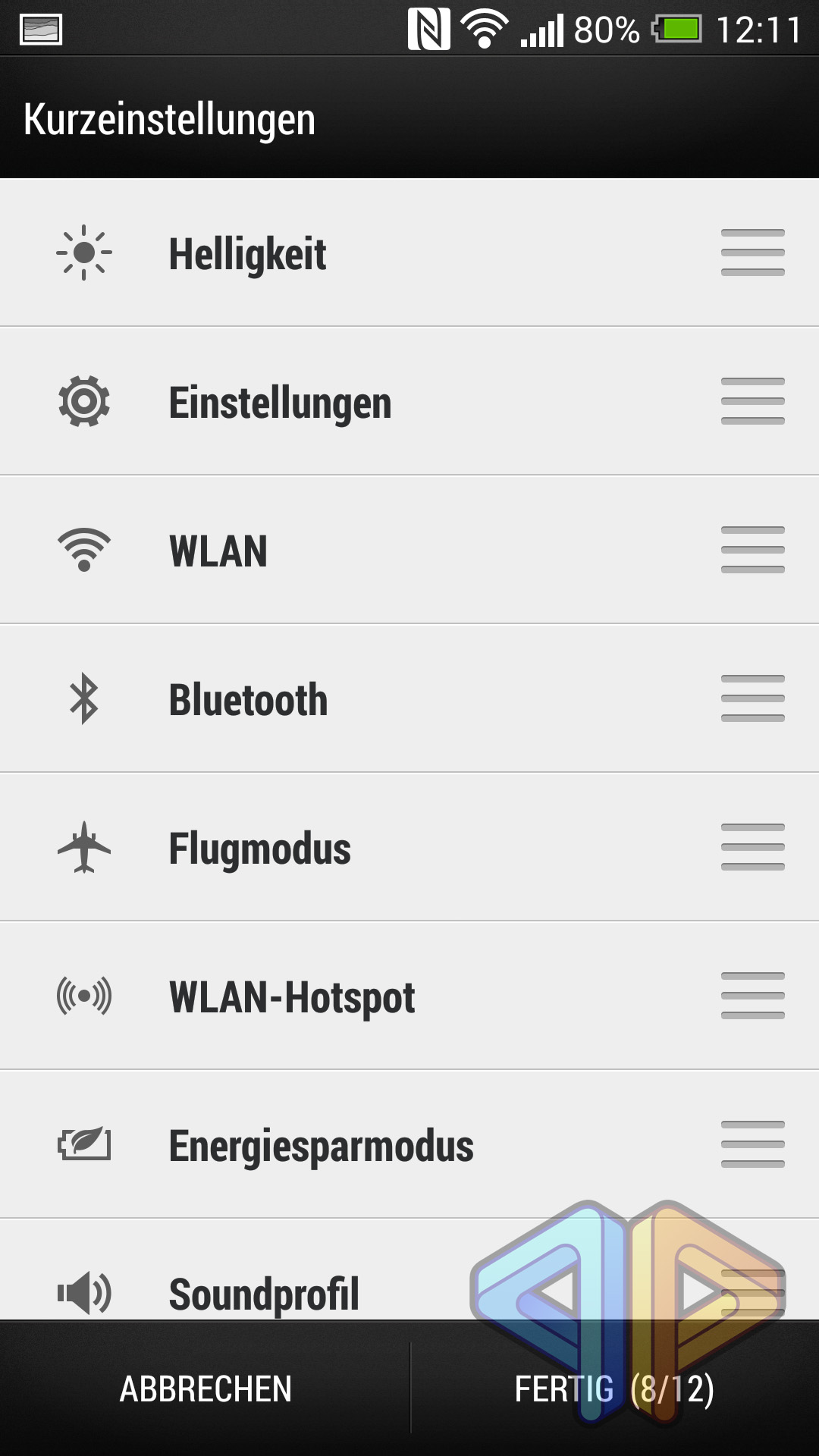The height and width of the screenshot is (1456, 819).
Task: Select the Bluetooth row
Action: [409, 698]
